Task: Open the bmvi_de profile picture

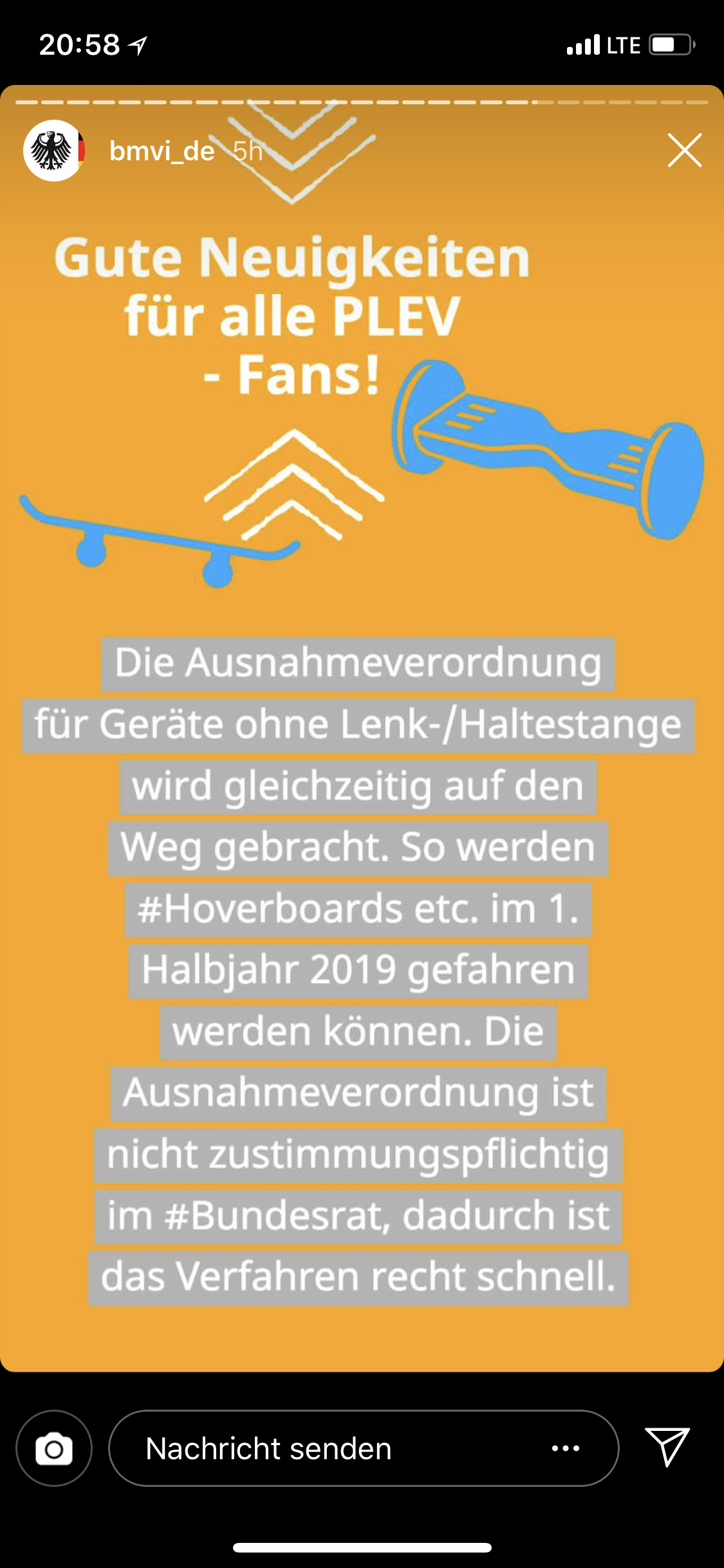Action: click(x=54, y=151)
